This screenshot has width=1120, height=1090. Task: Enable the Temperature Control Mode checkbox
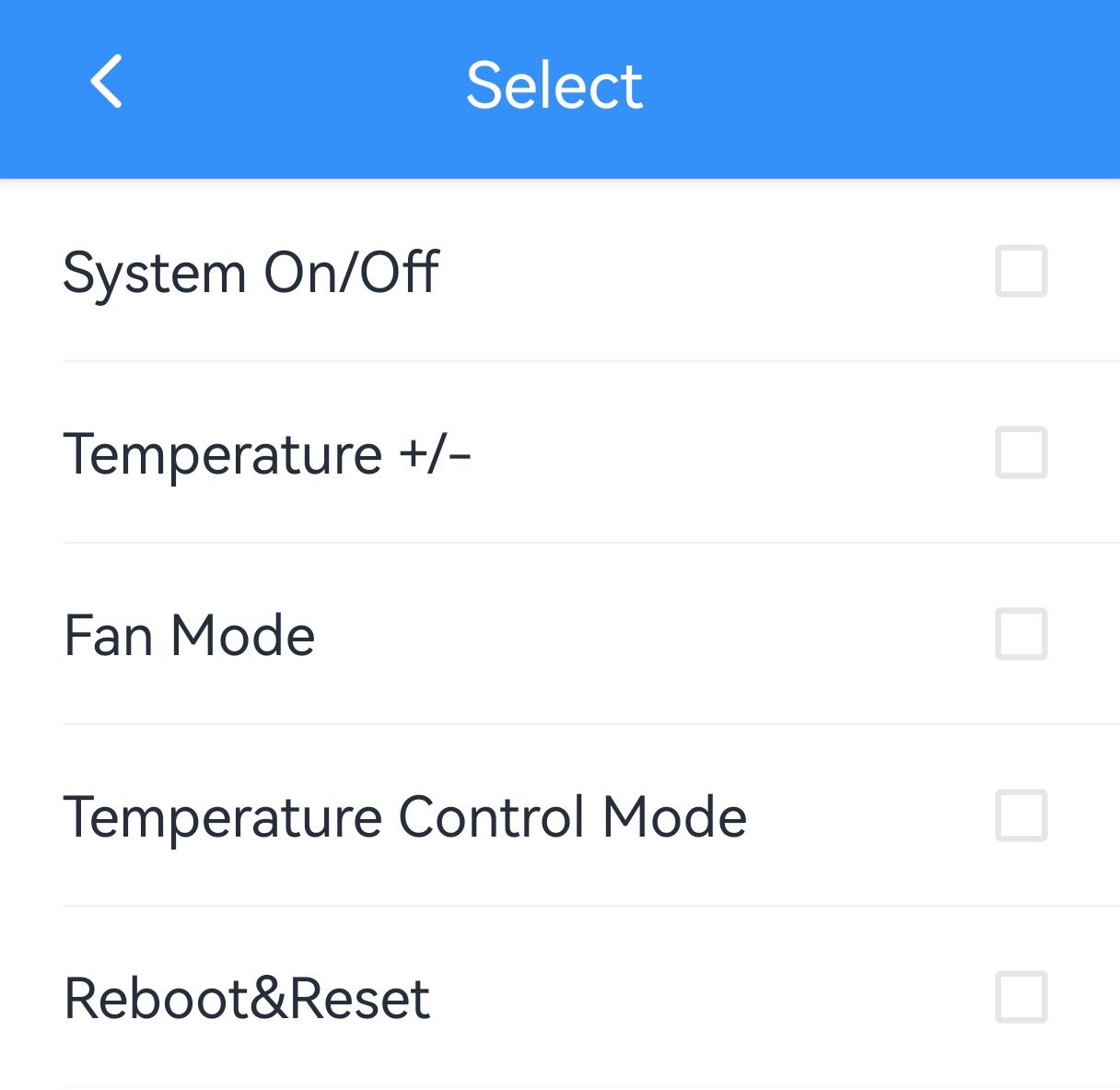[1021, 815]
